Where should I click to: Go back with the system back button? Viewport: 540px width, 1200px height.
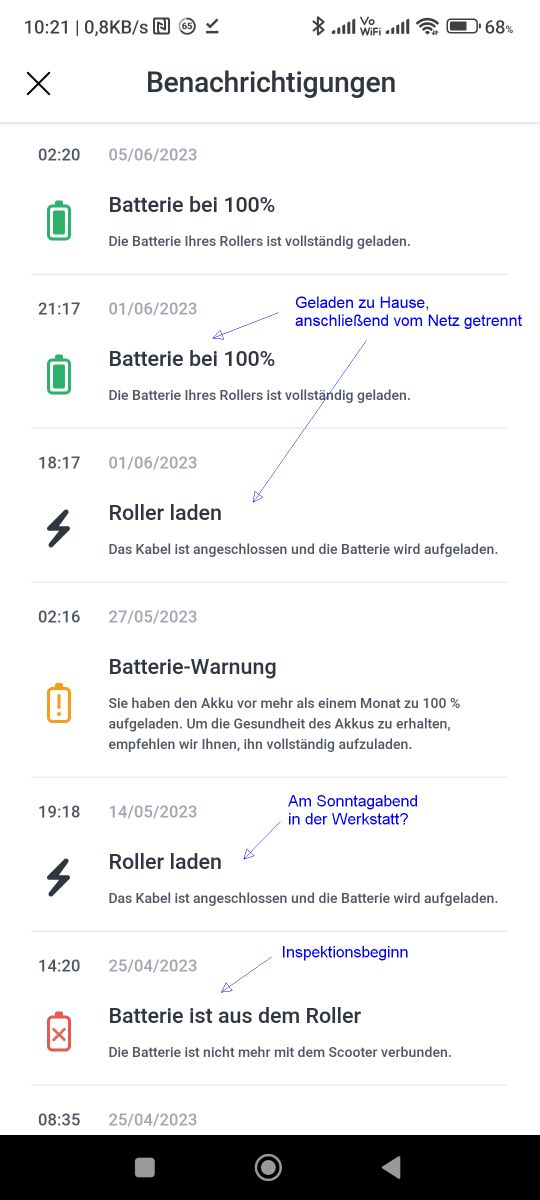click(x=392, y=1167)
